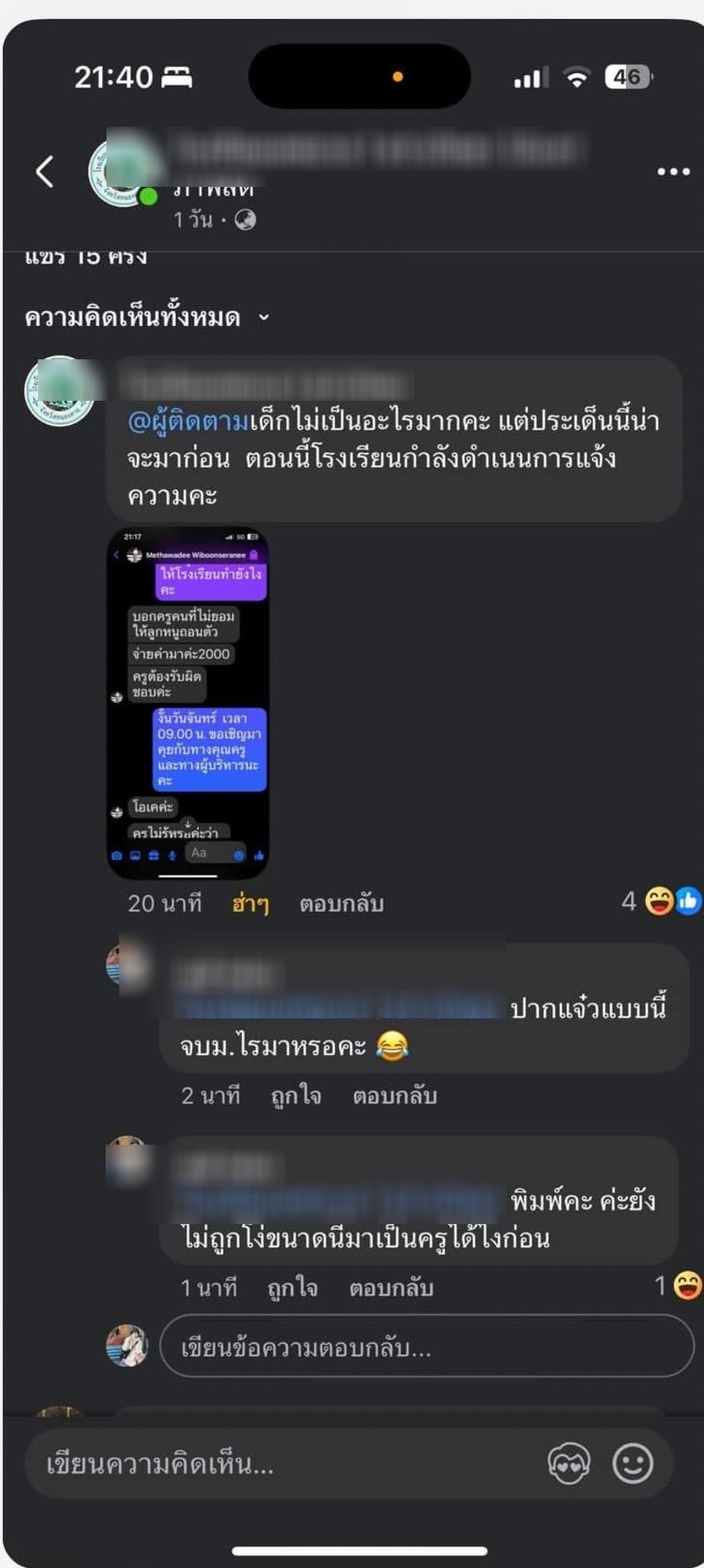Viewport: 704px width, 1568px height.
Task: Like the ปากแจ๋วแบบนี้ reply
Action: coord(295,1096)
